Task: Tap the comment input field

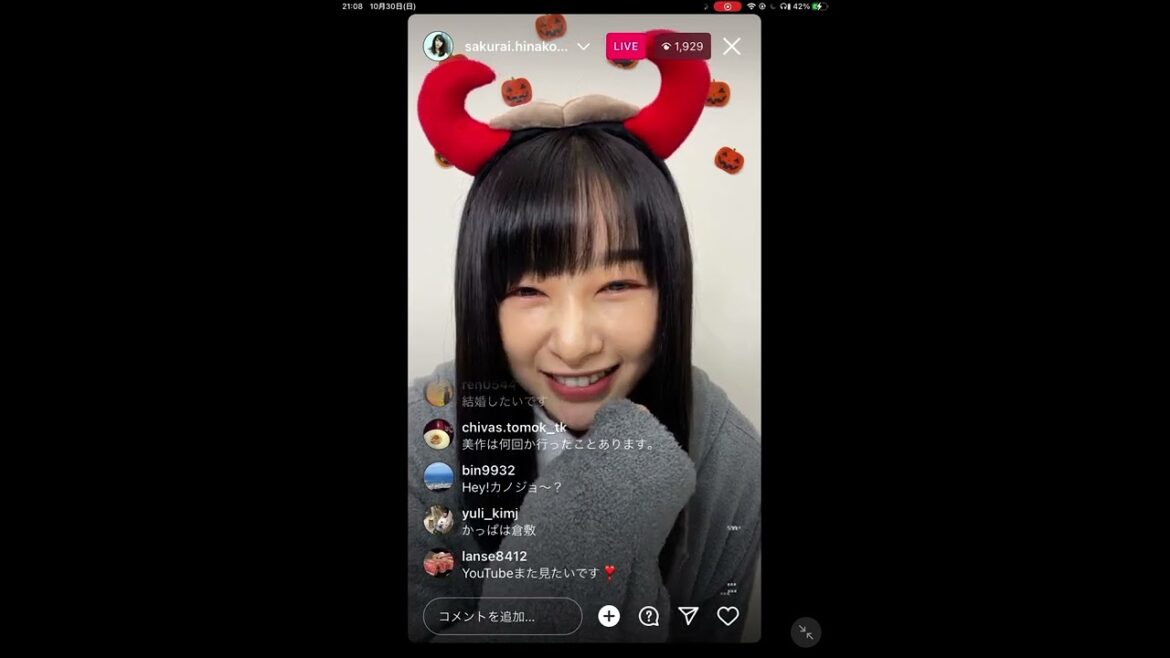Action: click(x=502, y=616)
